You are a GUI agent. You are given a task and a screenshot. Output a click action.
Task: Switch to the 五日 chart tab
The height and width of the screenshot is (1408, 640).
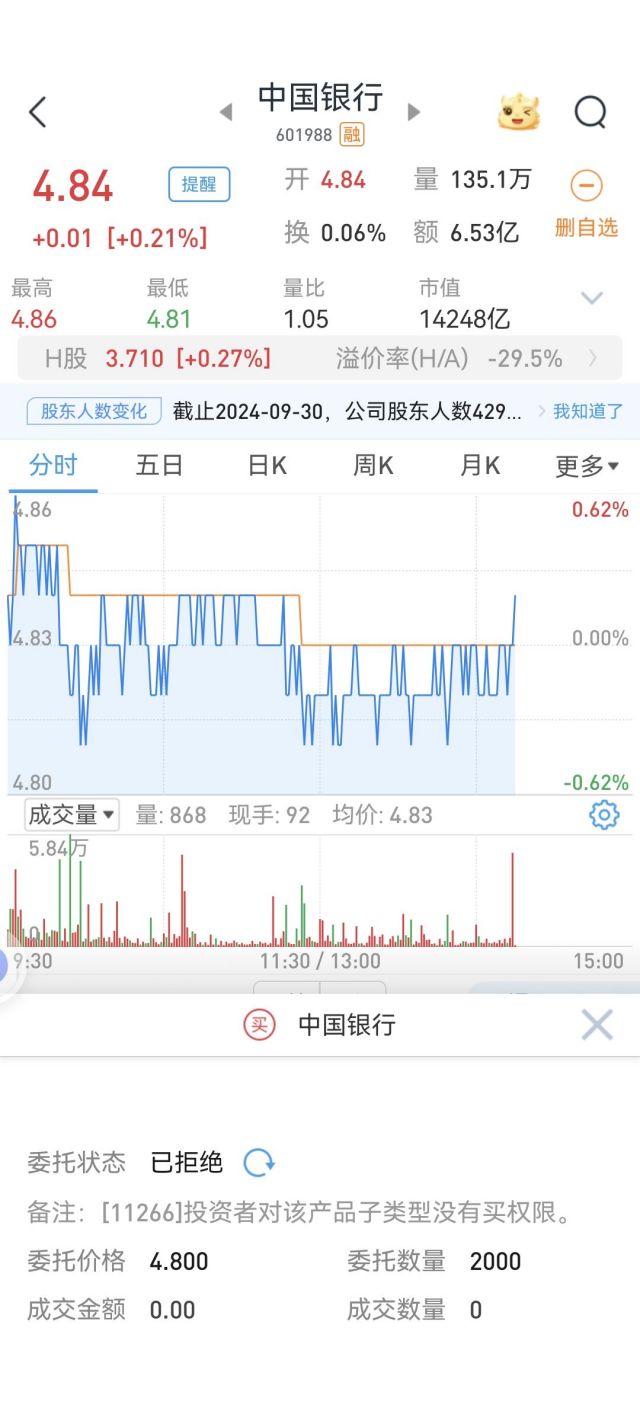[160, 465]
